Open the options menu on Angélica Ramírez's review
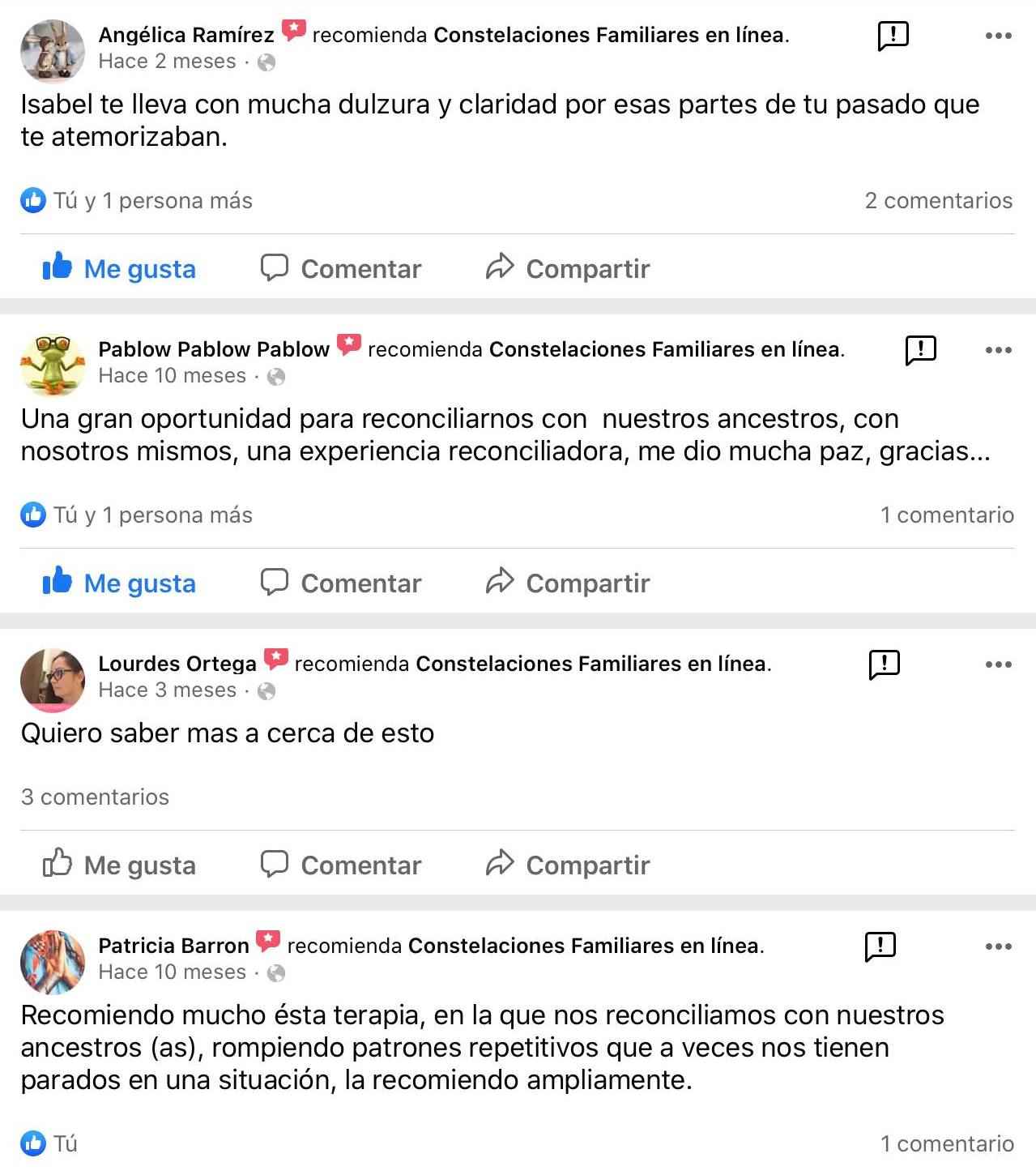Viewport: 1036px width, 1175px height. pos(998,36)
